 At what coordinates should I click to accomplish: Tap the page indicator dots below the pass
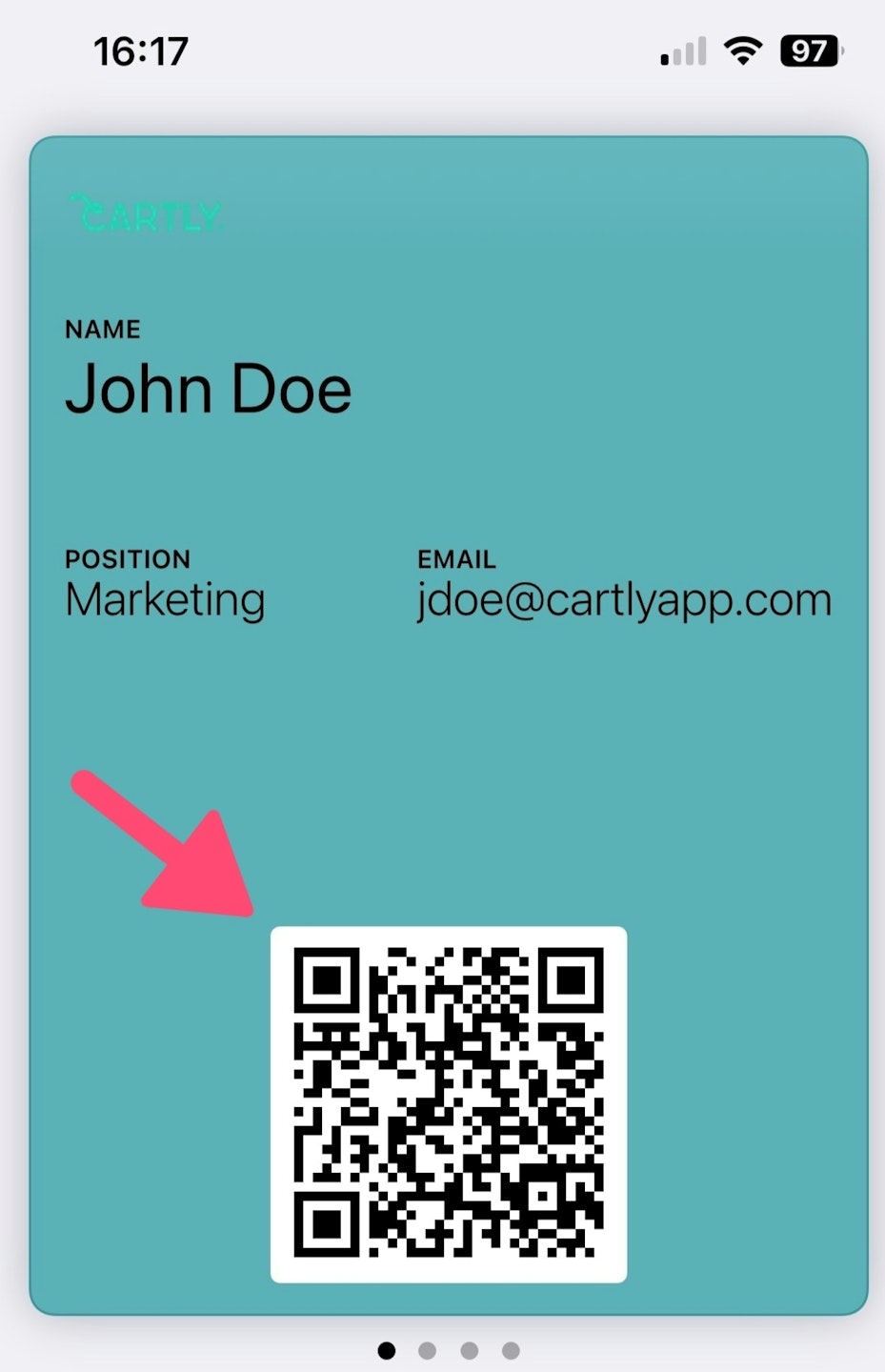pyautogui.click(x=449, y=1350)
